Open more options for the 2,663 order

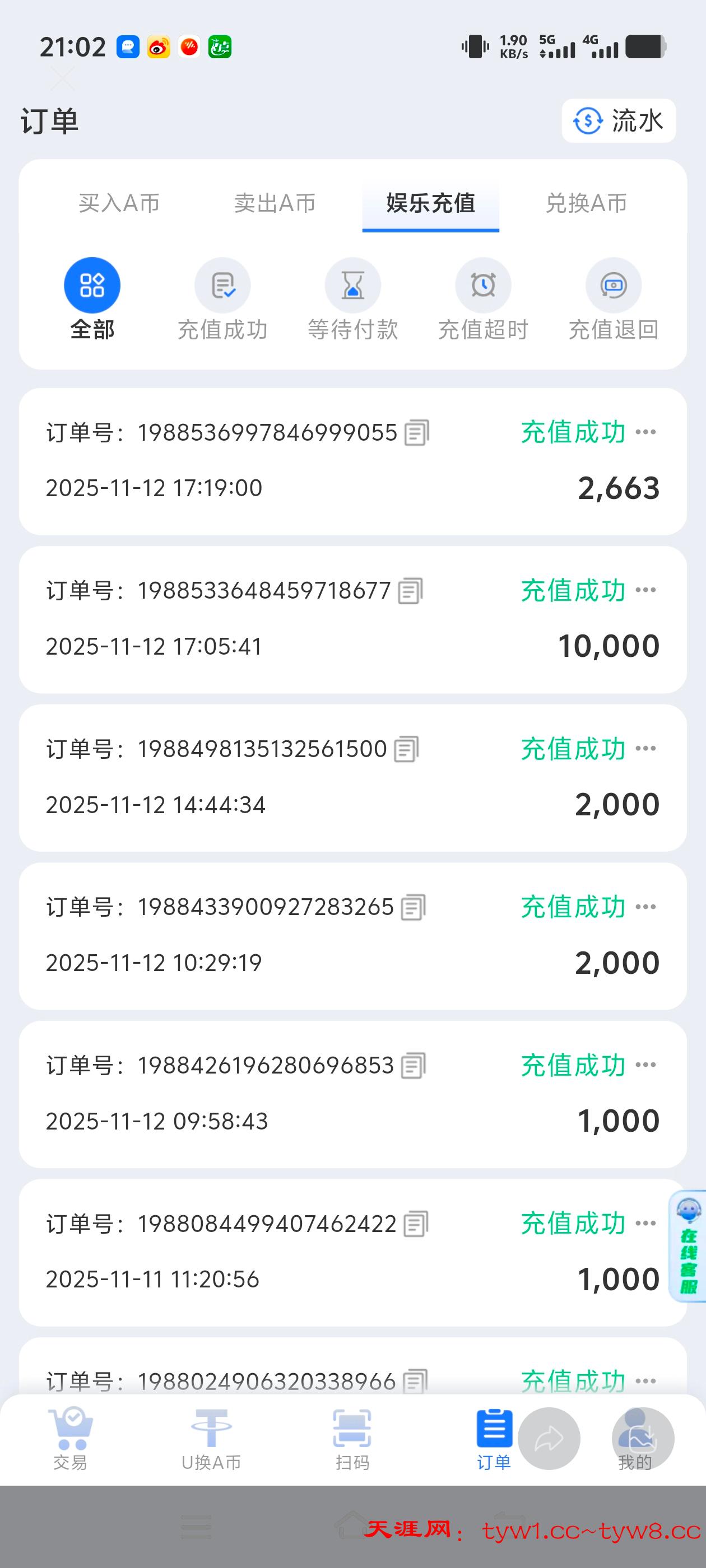(x=645, y=432)
